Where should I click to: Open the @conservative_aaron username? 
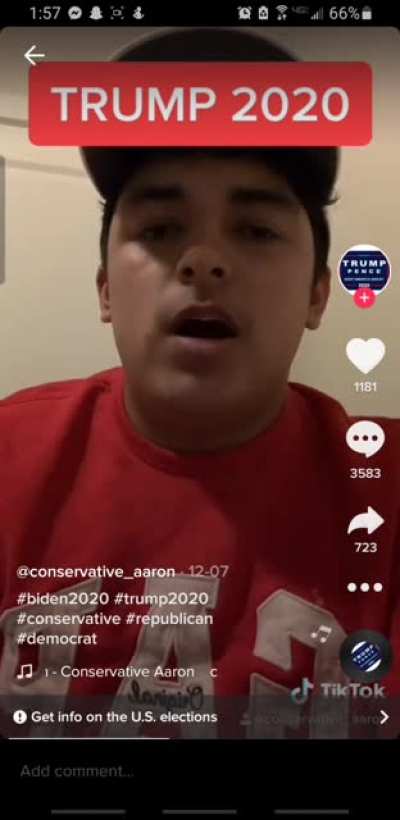pos(96,572)
